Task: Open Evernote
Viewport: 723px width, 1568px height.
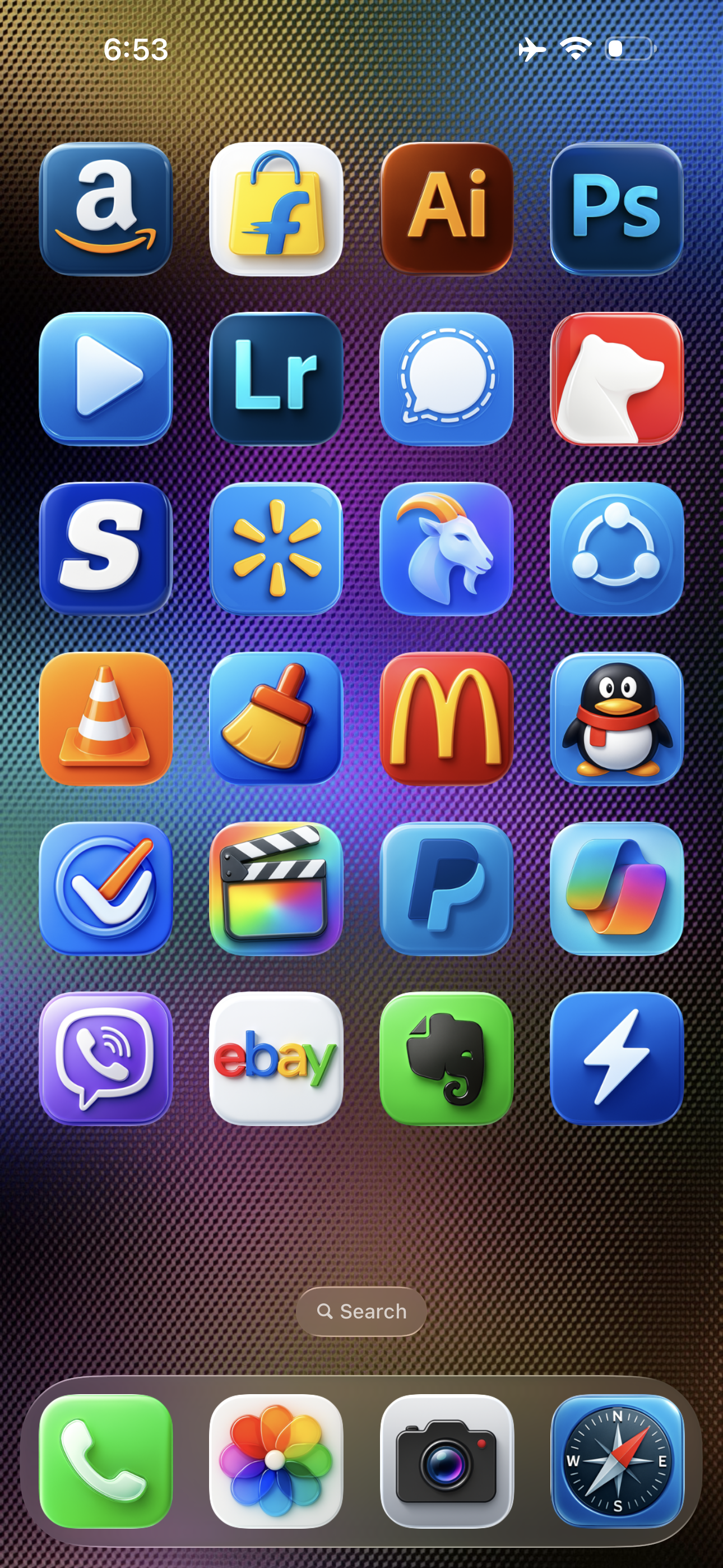Action: click(447, 1058)
